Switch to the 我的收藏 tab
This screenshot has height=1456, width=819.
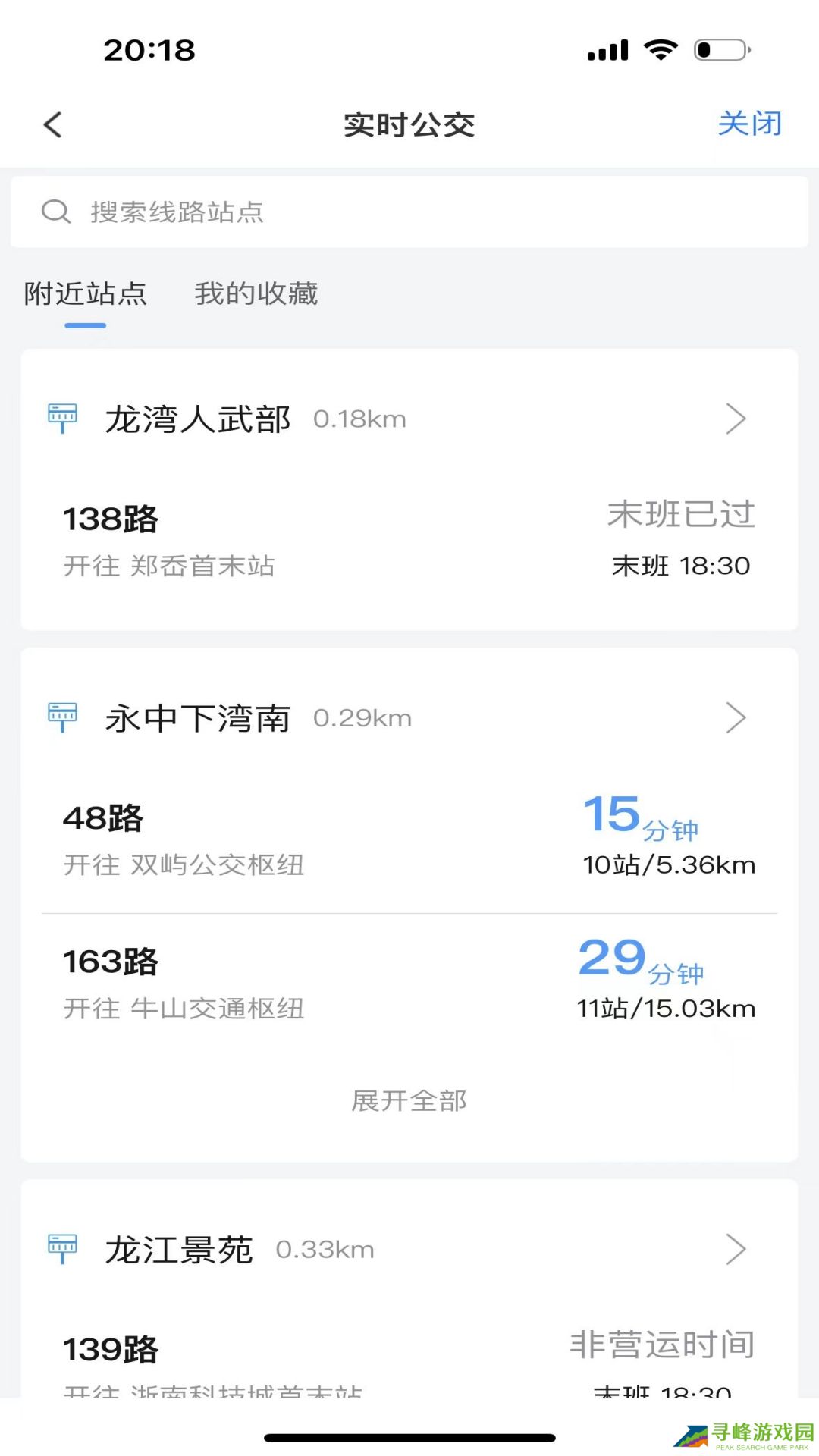(x=256, y=294)
